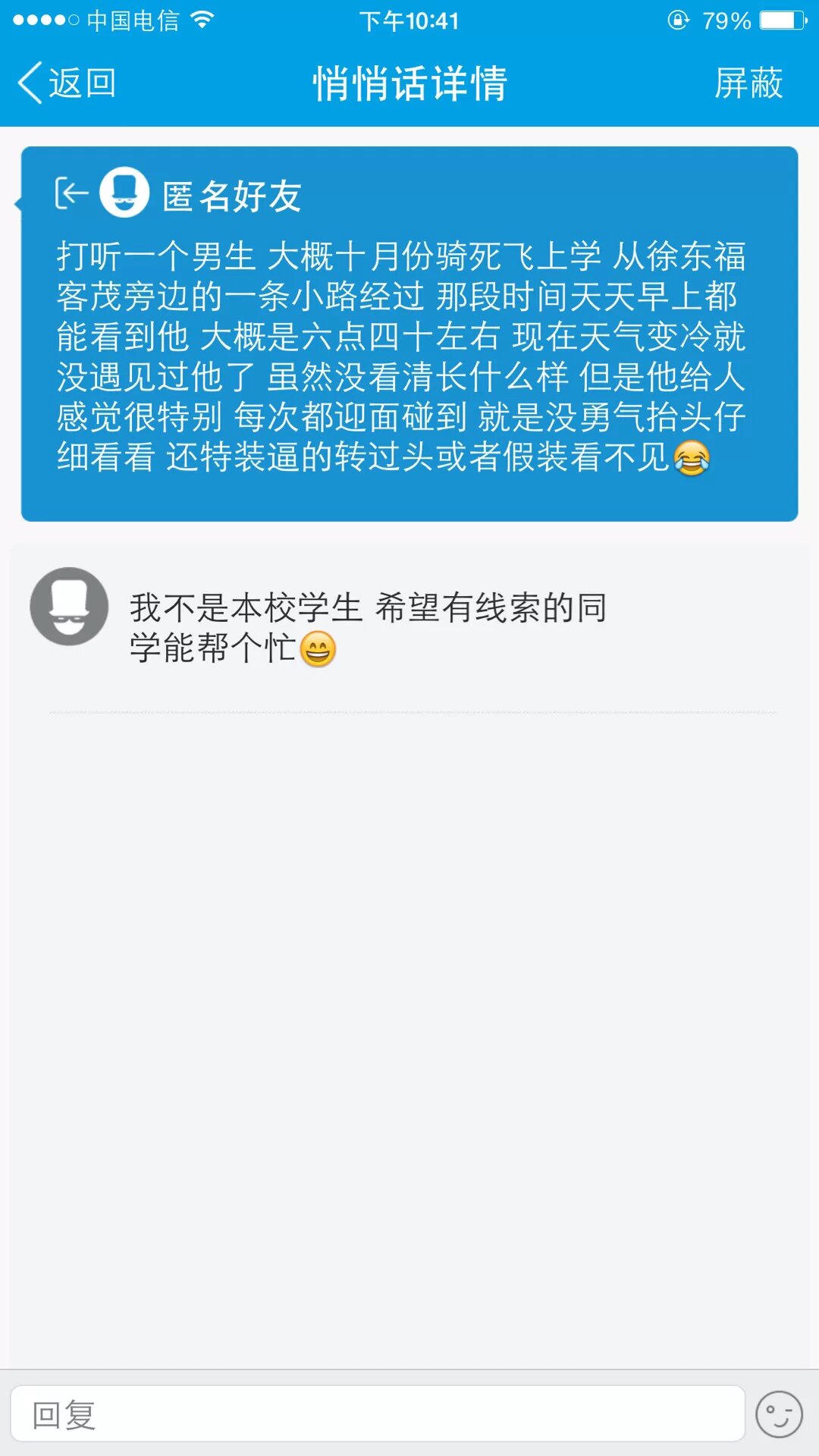Screen dimensions: 819x1456
Task: Tap the 匿名好友 avatar in the whisper bubble
Action: point(124,193)
